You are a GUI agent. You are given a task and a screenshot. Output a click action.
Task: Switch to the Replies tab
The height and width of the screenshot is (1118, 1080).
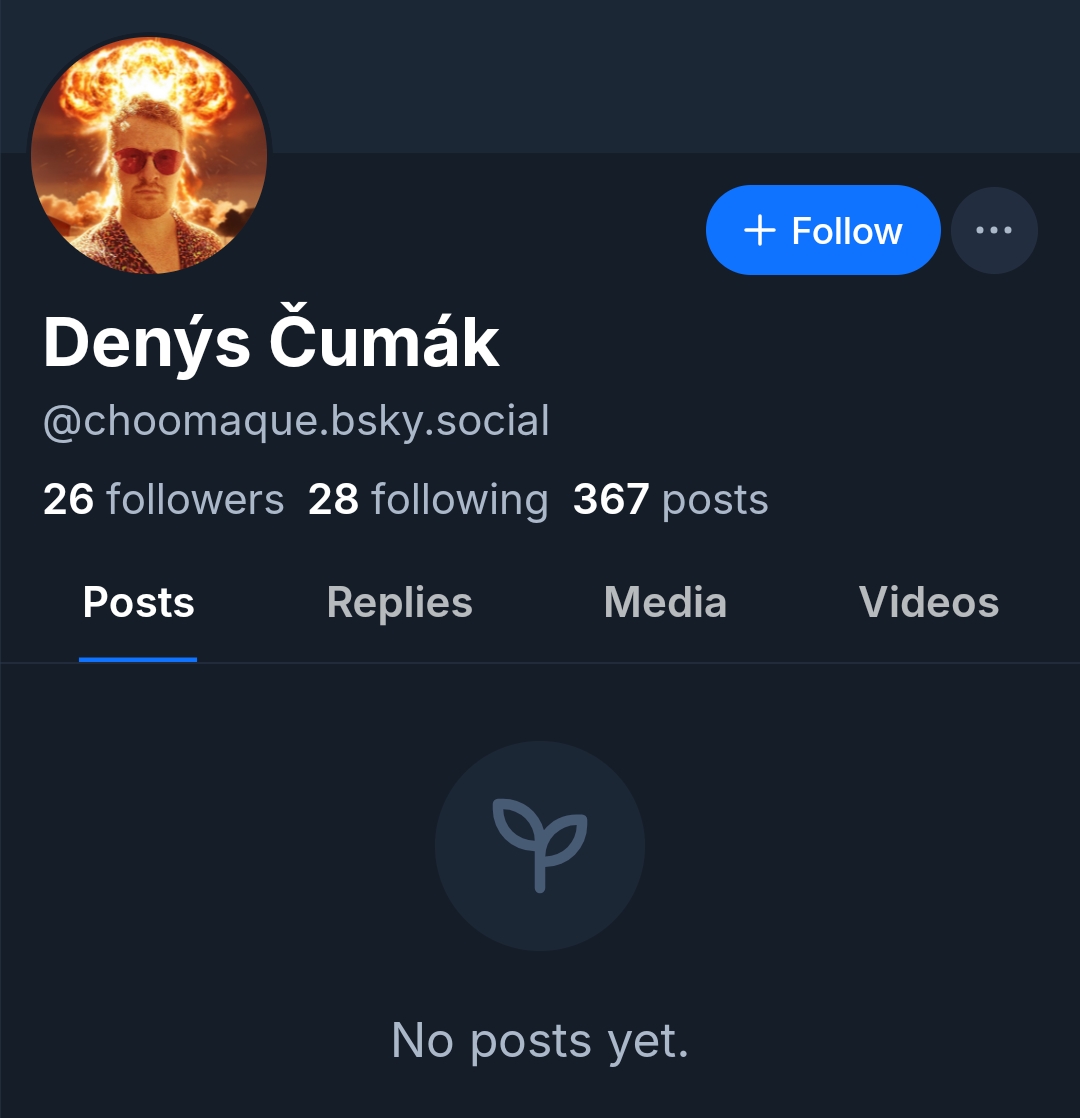pyautogui.click(x=399, y=603)
